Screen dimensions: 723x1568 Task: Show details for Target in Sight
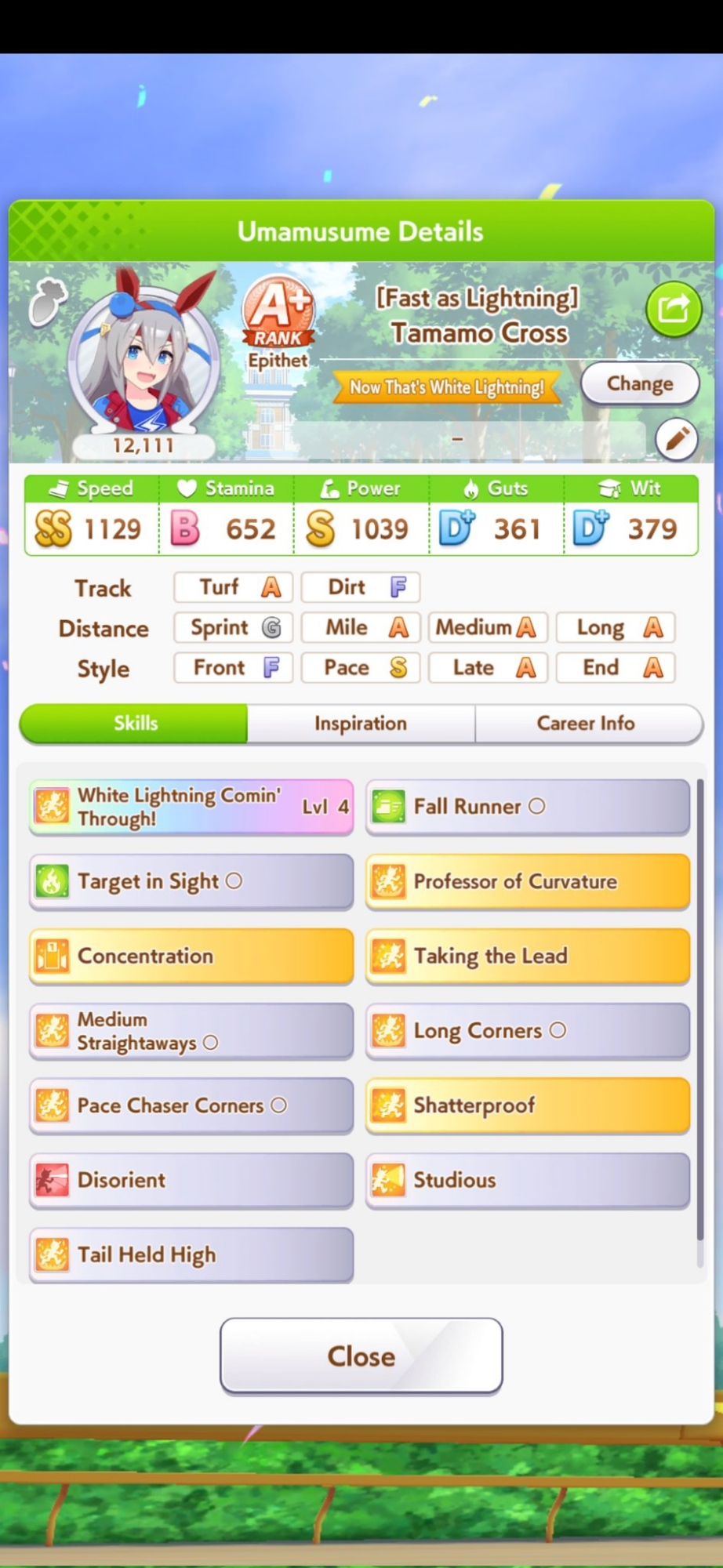[x=191, y=881]
